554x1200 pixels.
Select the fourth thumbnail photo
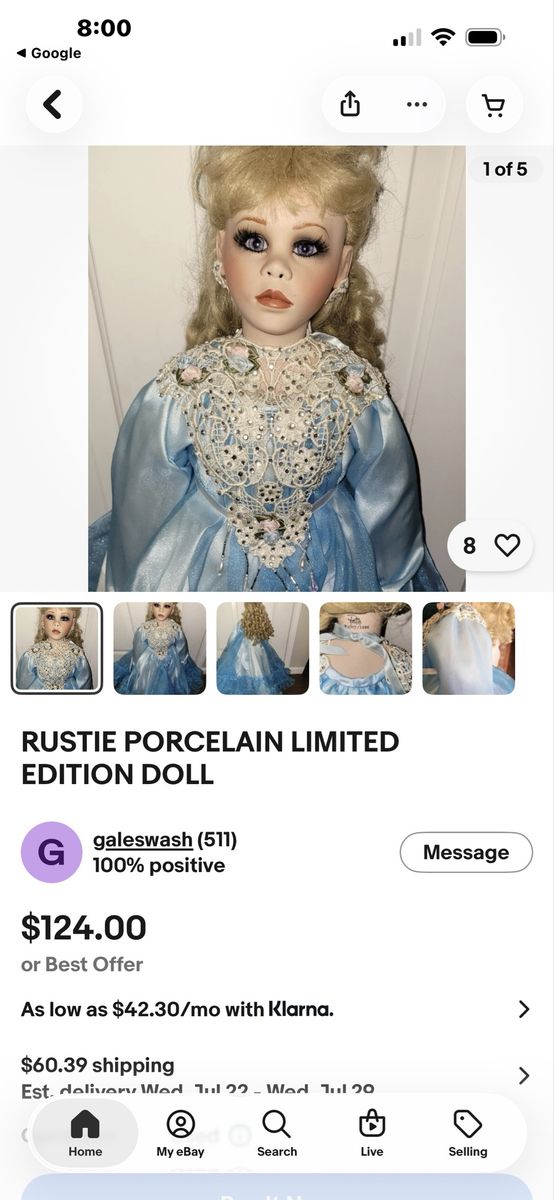[366, 648]
